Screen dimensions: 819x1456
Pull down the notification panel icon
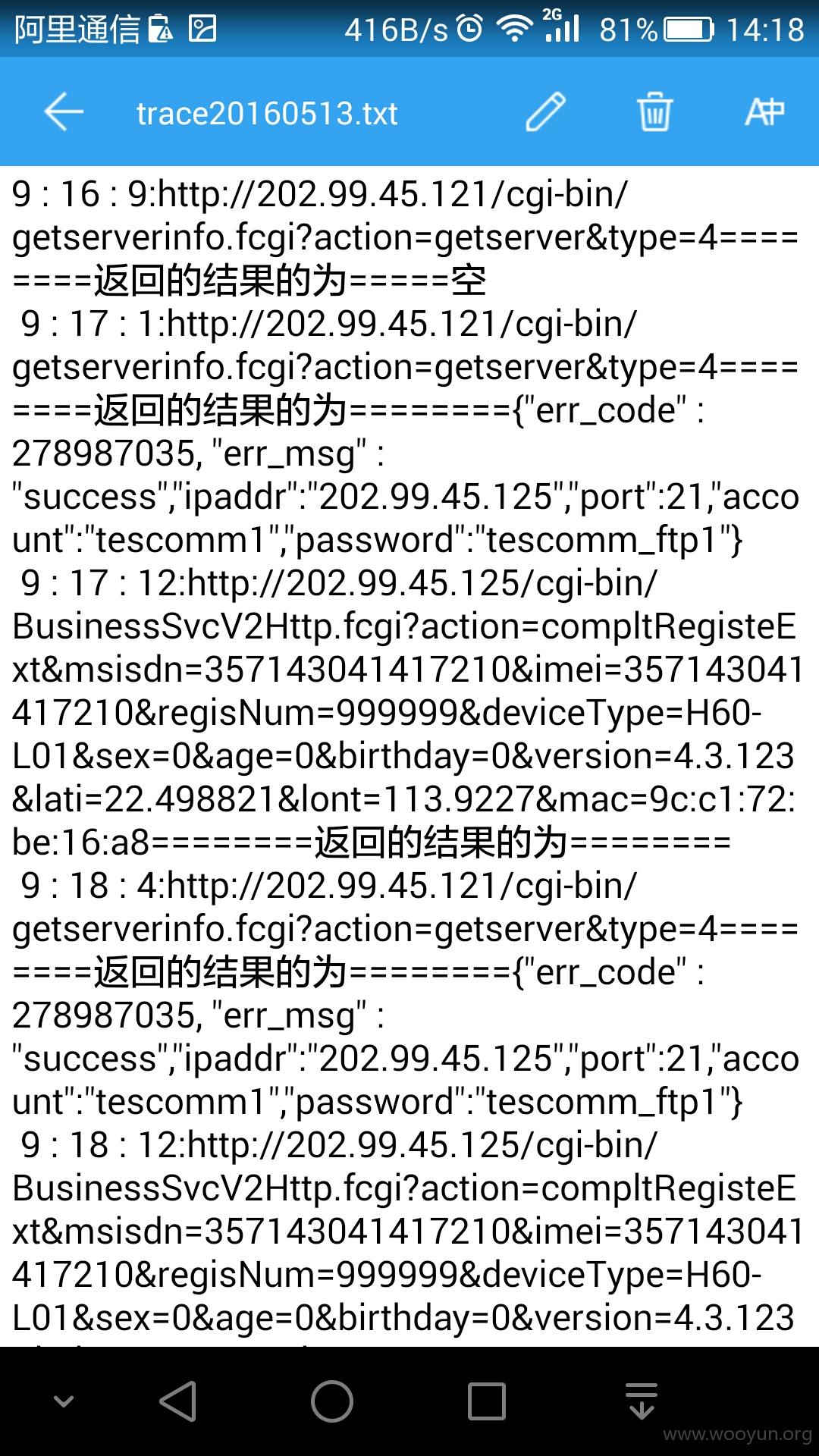642,1401
